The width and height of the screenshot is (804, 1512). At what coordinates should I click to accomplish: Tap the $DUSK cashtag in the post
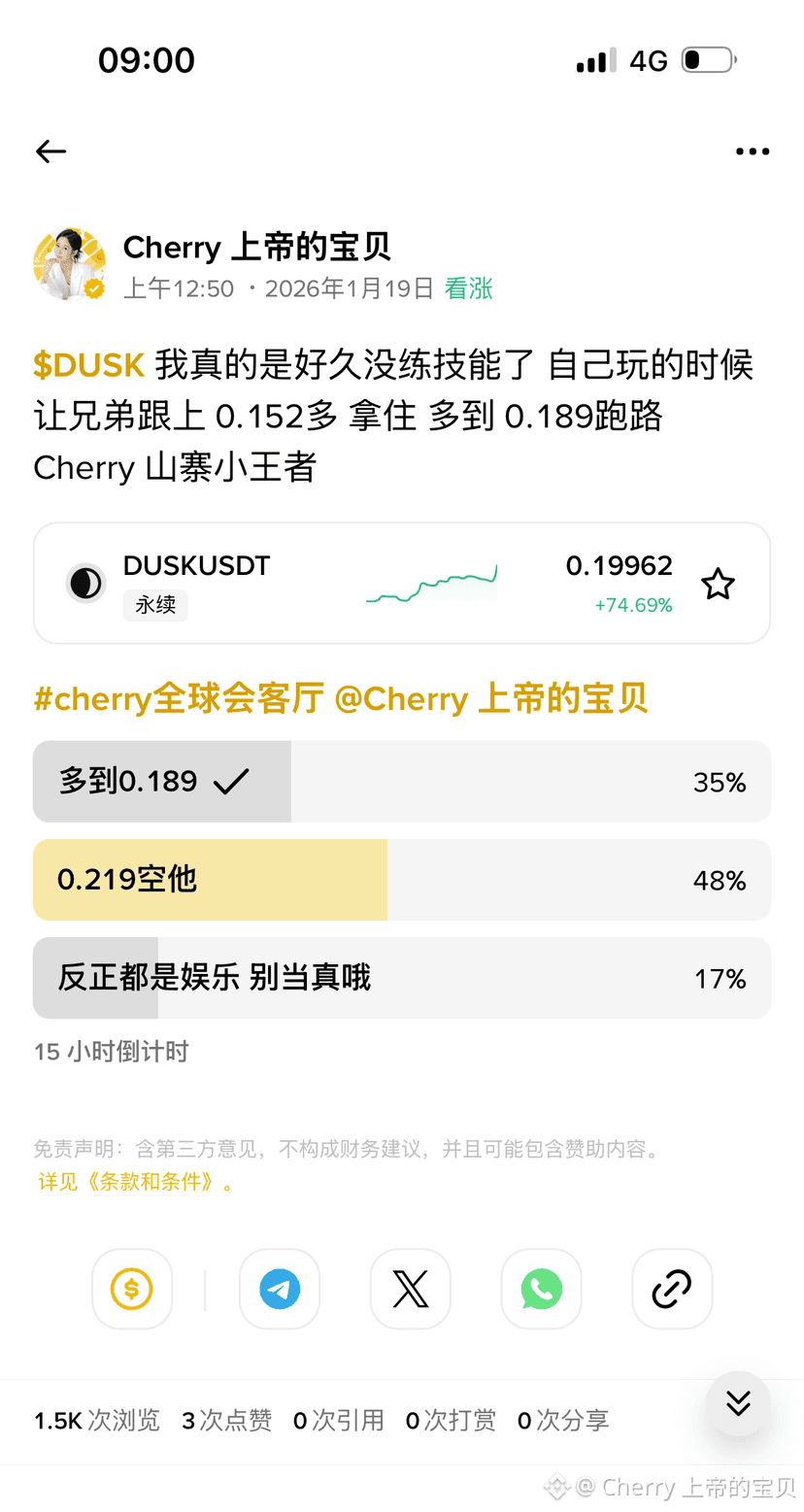(88, 365)
